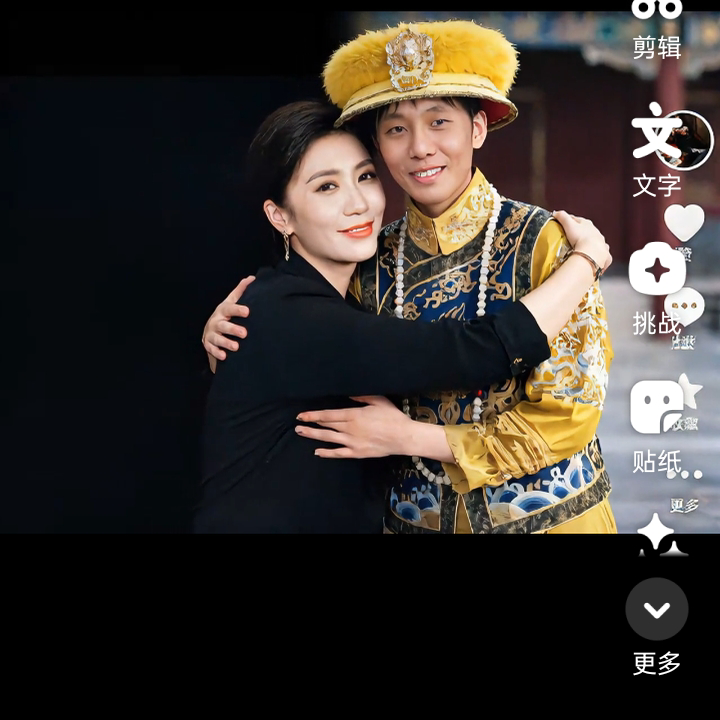Add a sticker via 贴纸
Screen dimensions: 720x720
click(x=657, y=408)
